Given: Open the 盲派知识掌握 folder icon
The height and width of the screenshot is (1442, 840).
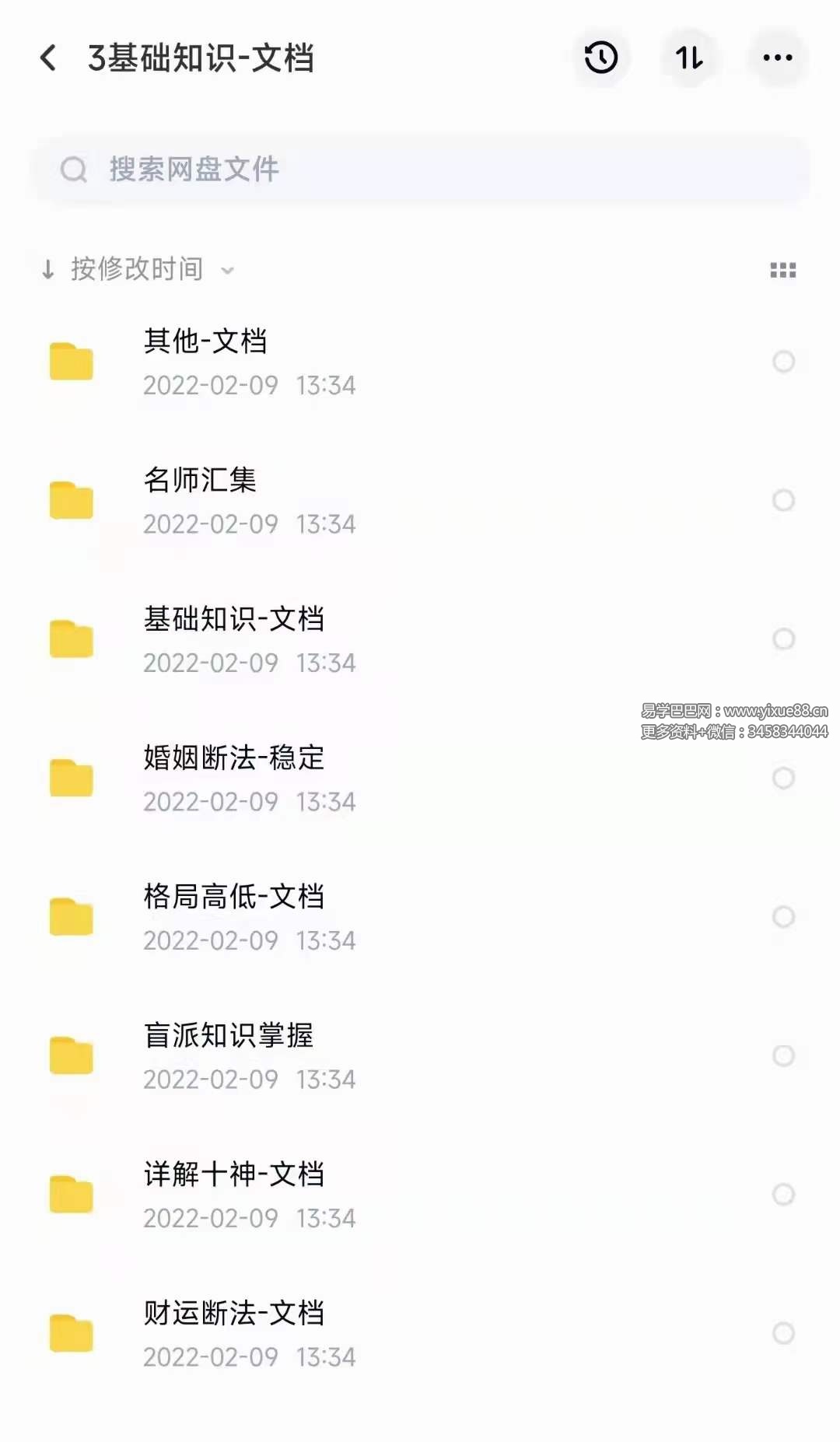Looking at the screenshot, I should tap(72, 1055).
